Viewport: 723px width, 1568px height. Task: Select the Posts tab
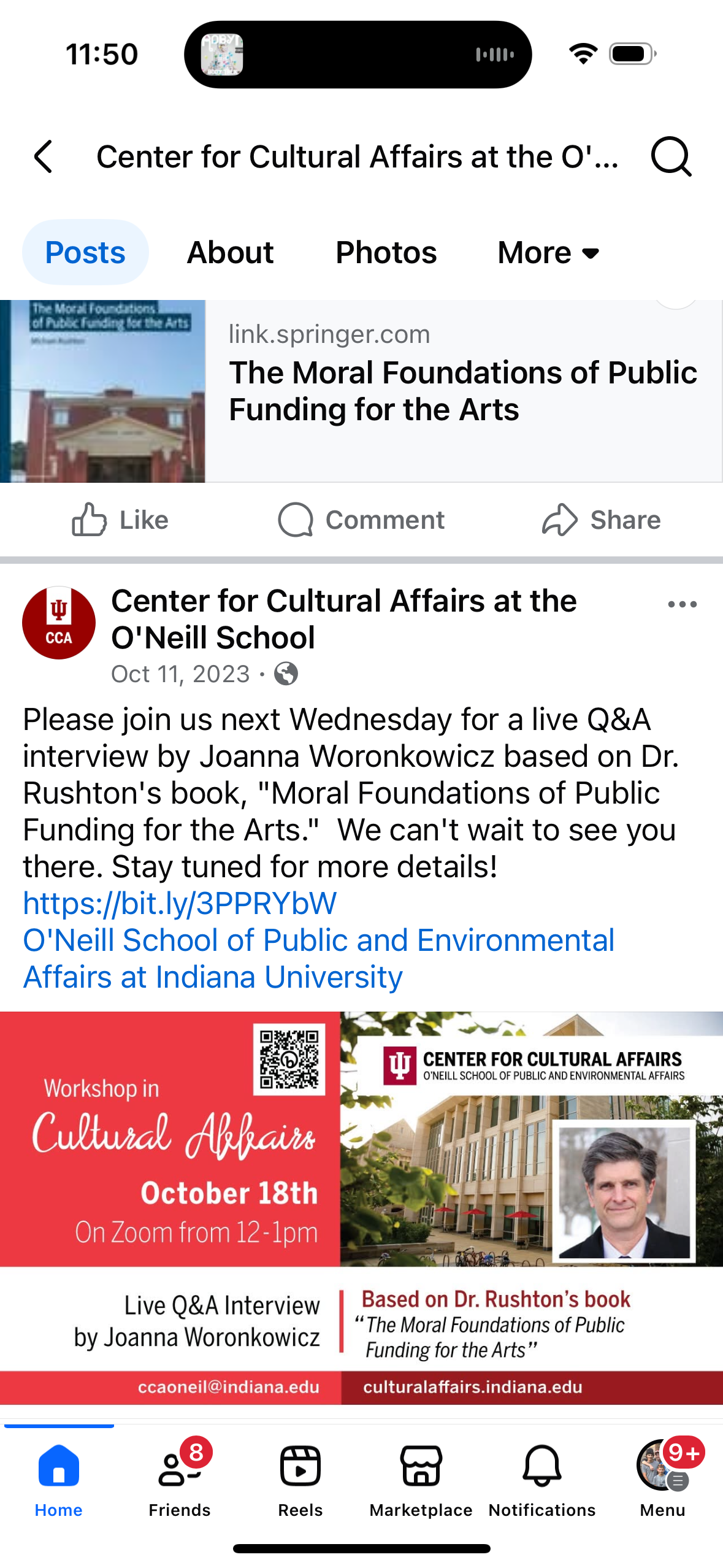pos(85,253)
